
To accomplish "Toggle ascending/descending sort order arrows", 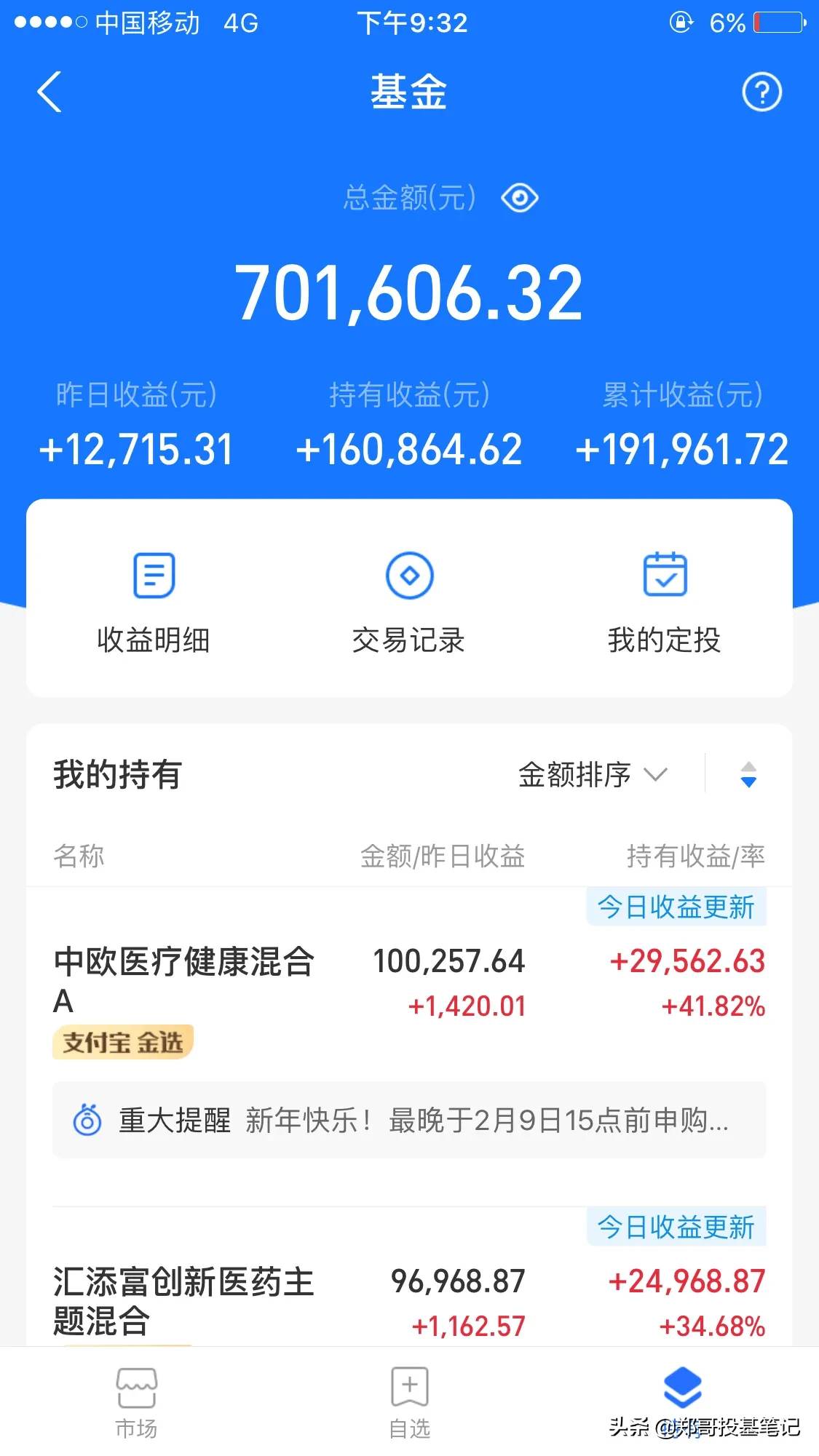I will point(748,774).
